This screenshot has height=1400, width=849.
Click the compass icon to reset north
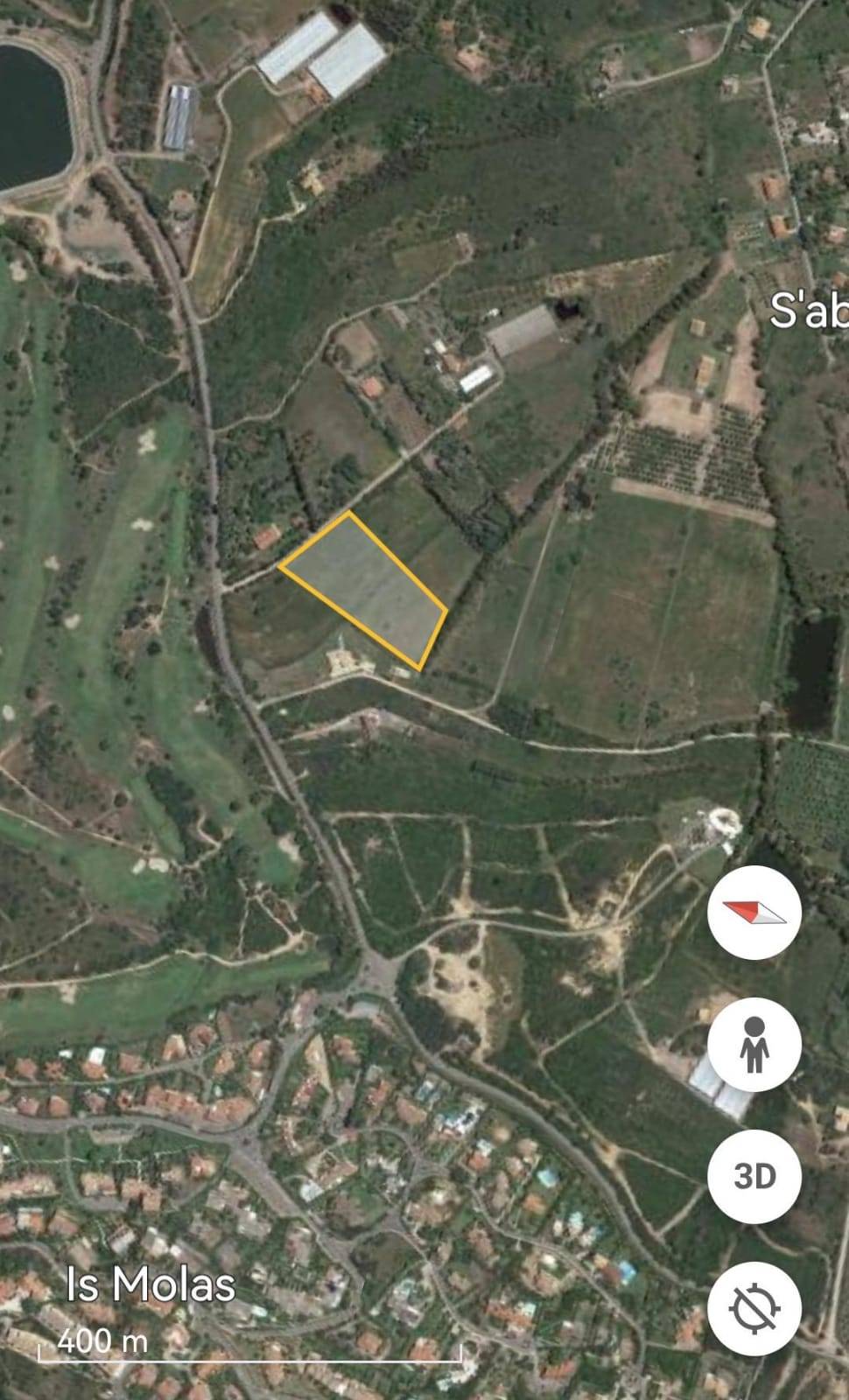[x=754, y=912]
